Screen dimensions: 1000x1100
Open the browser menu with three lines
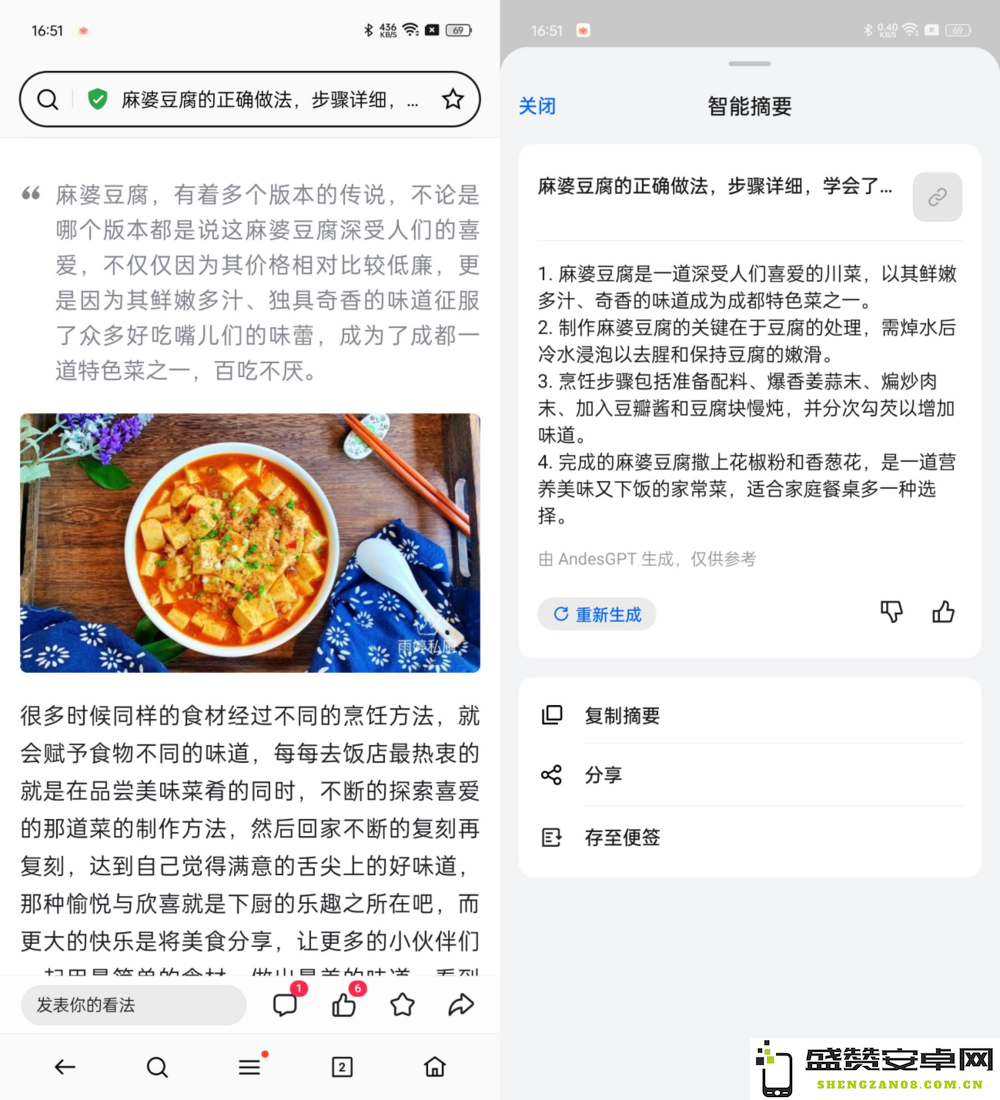(249, 1067)
